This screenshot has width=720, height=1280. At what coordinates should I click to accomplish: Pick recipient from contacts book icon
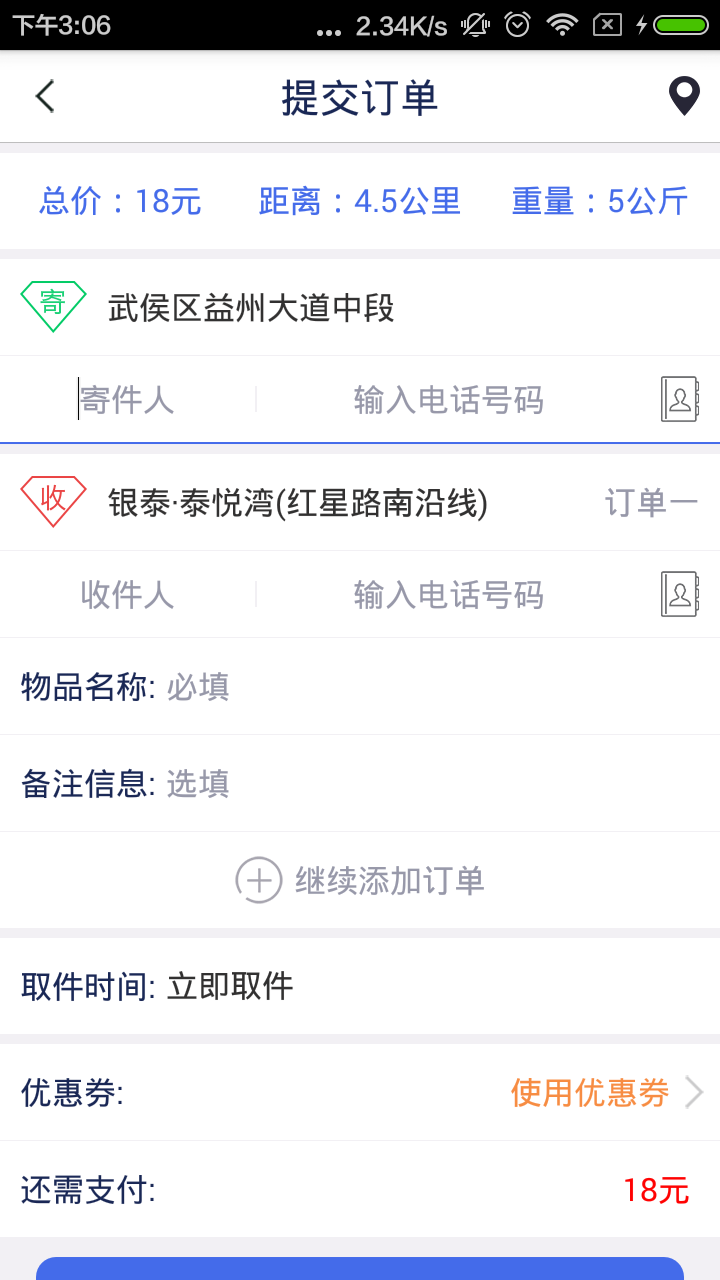click(x=680, y=595)
